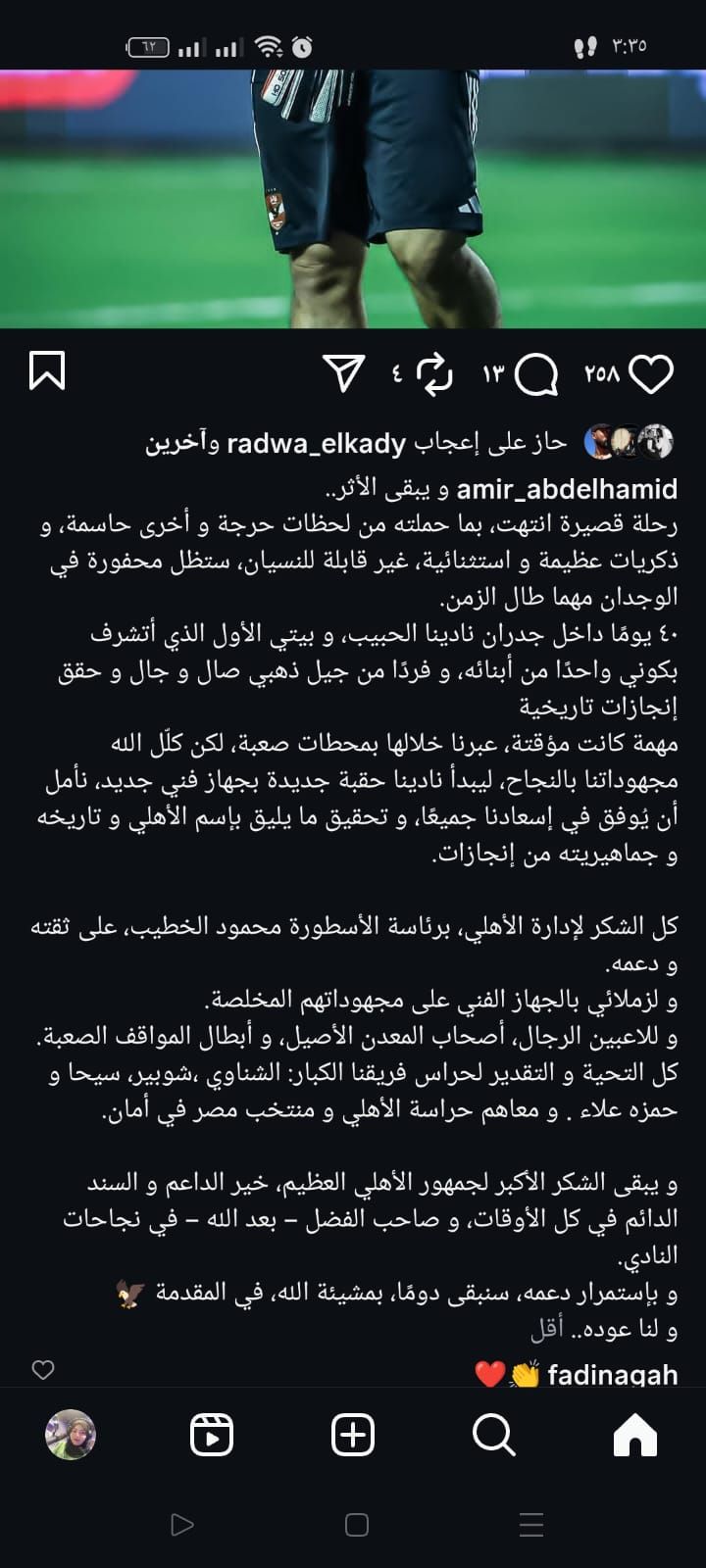The height and width of the screenshot is (1568, 706).
Task: Tap the system home button
Action: (357, 1525)
